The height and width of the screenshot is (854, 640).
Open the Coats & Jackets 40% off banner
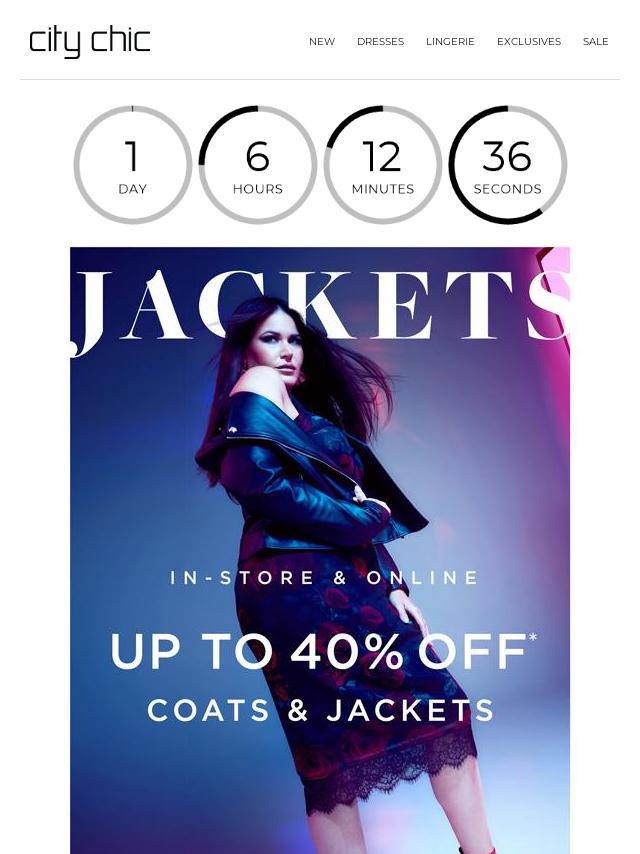pyautogui.click(x=320, y=550)
